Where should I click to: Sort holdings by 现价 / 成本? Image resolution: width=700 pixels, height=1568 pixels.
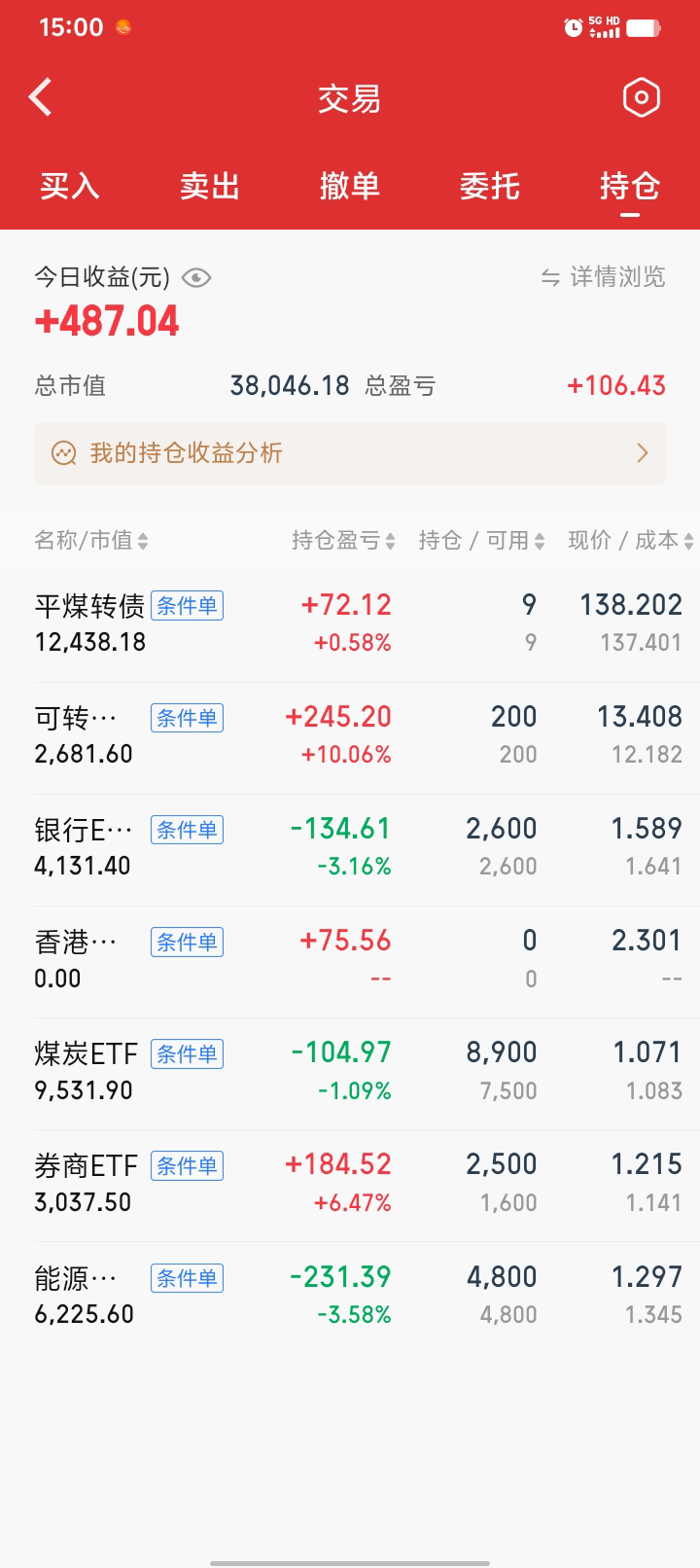(x=630, y=541)
